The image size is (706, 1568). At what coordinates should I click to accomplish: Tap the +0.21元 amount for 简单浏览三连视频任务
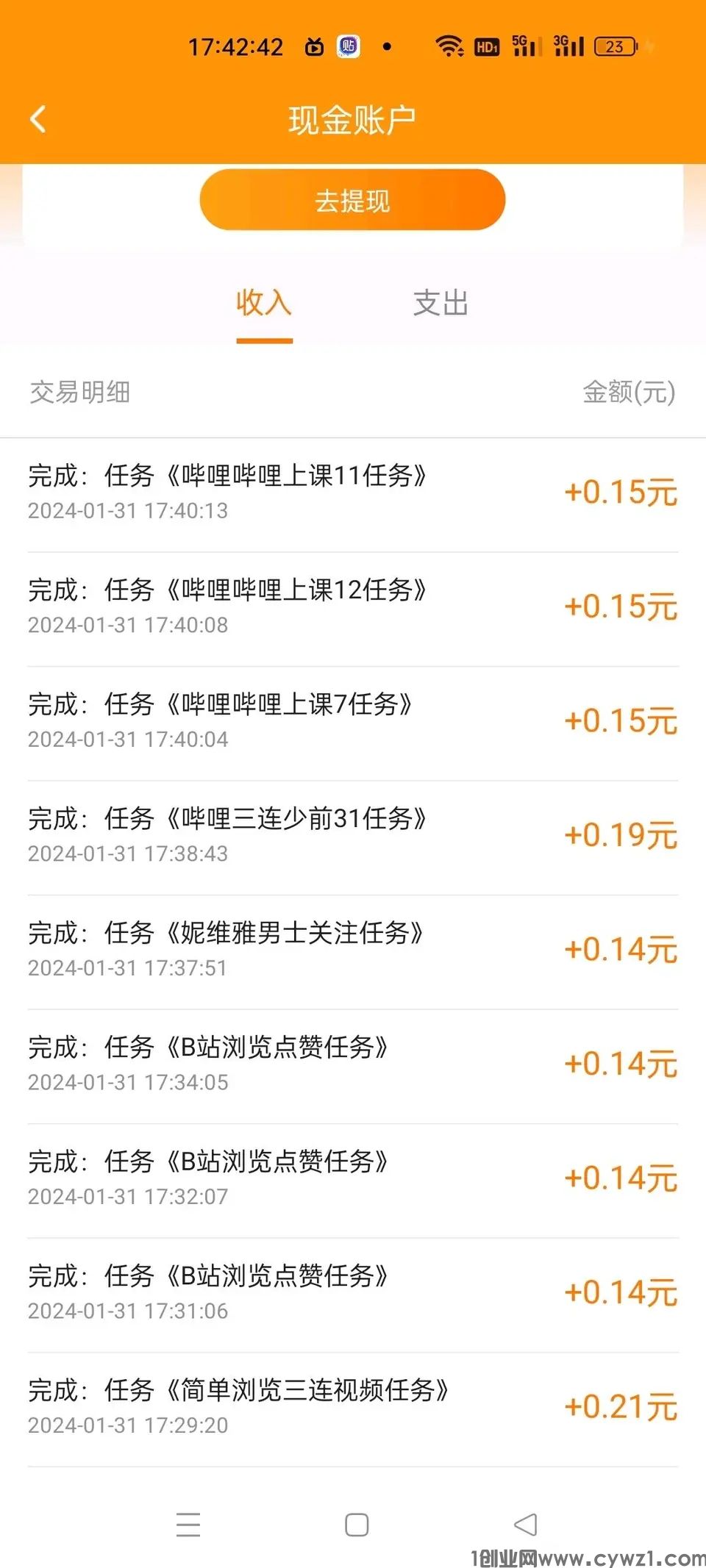[621, 1406]
